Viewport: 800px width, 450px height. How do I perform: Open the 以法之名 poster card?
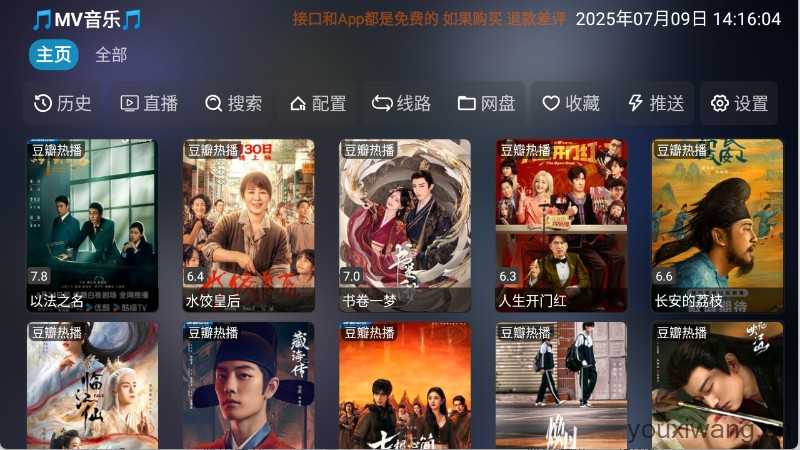(x=92, y=225)
